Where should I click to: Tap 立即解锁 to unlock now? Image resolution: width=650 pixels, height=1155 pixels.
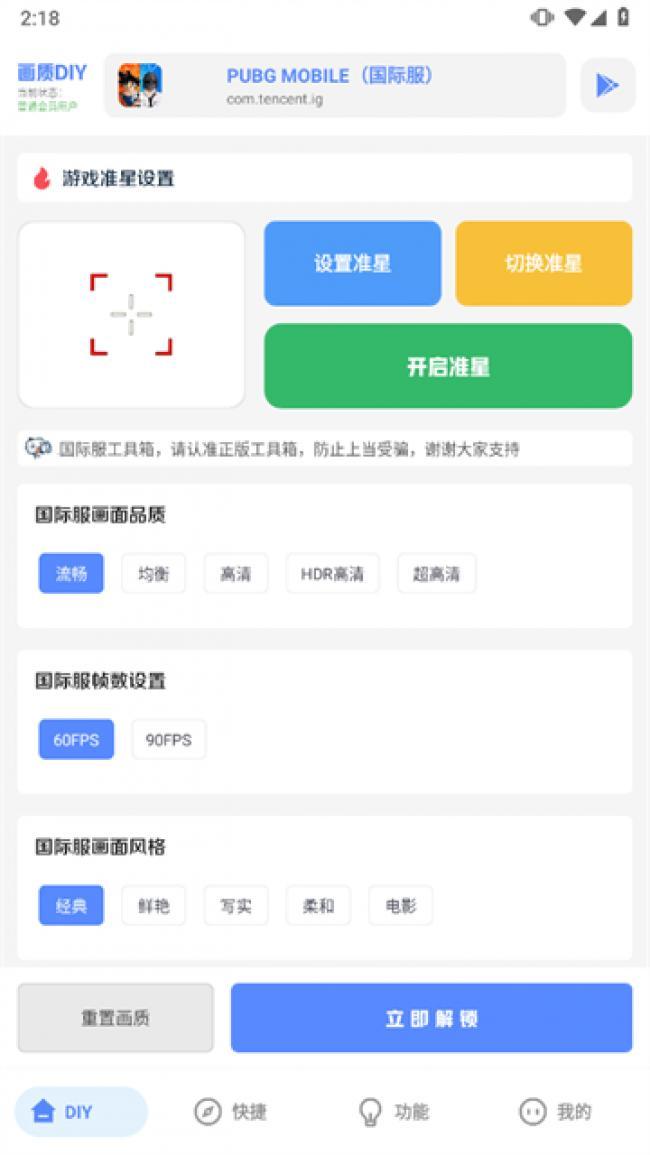click(x=431, y=1018)
